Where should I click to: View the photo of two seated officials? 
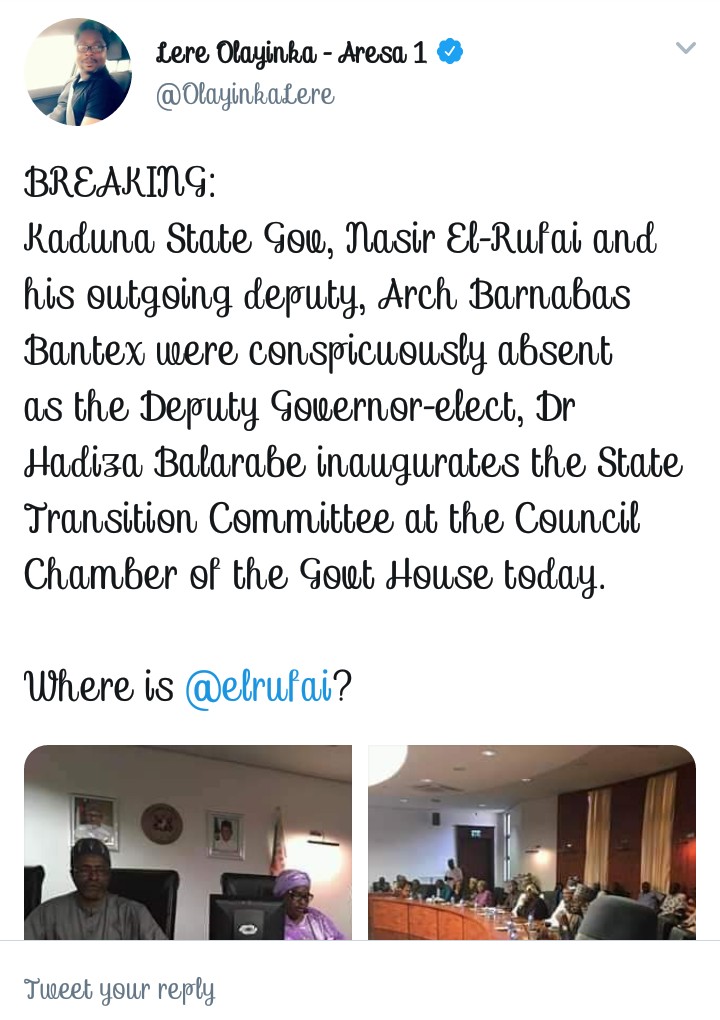pyautogui.click(x=188, y=842)
